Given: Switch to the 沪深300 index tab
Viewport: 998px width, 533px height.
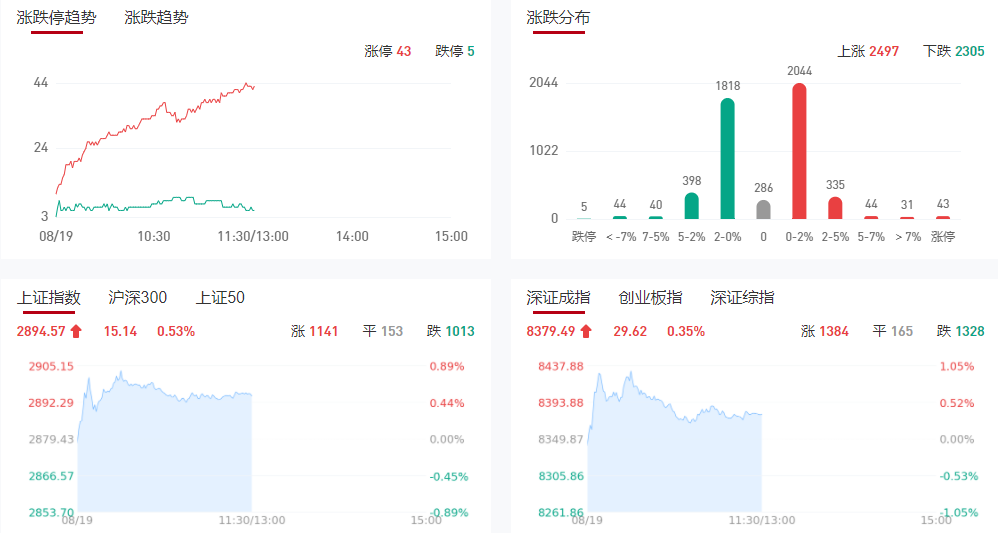Looking at the screenshot, I should [x=138, y=297].
